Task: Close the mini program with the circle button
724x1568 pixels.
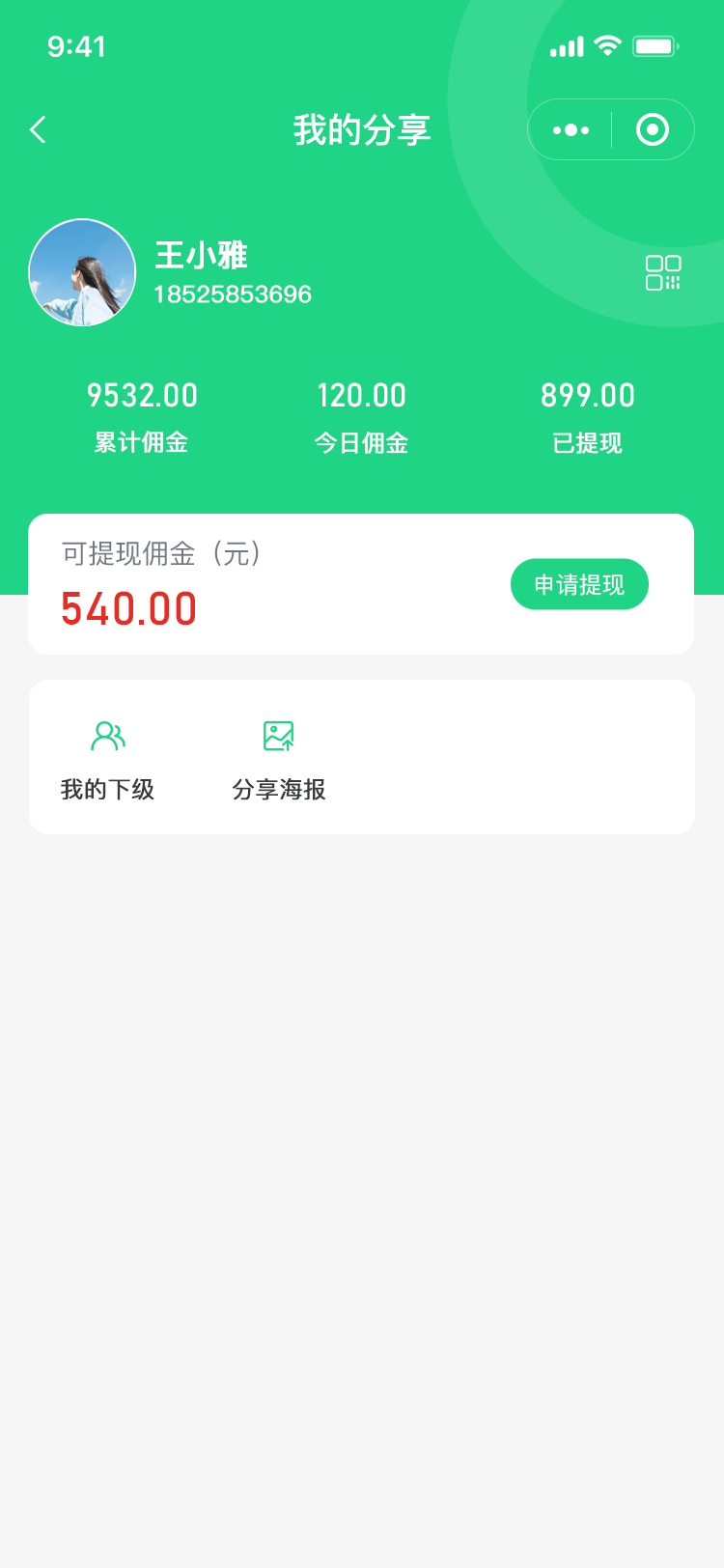Action: click(653, 129)
